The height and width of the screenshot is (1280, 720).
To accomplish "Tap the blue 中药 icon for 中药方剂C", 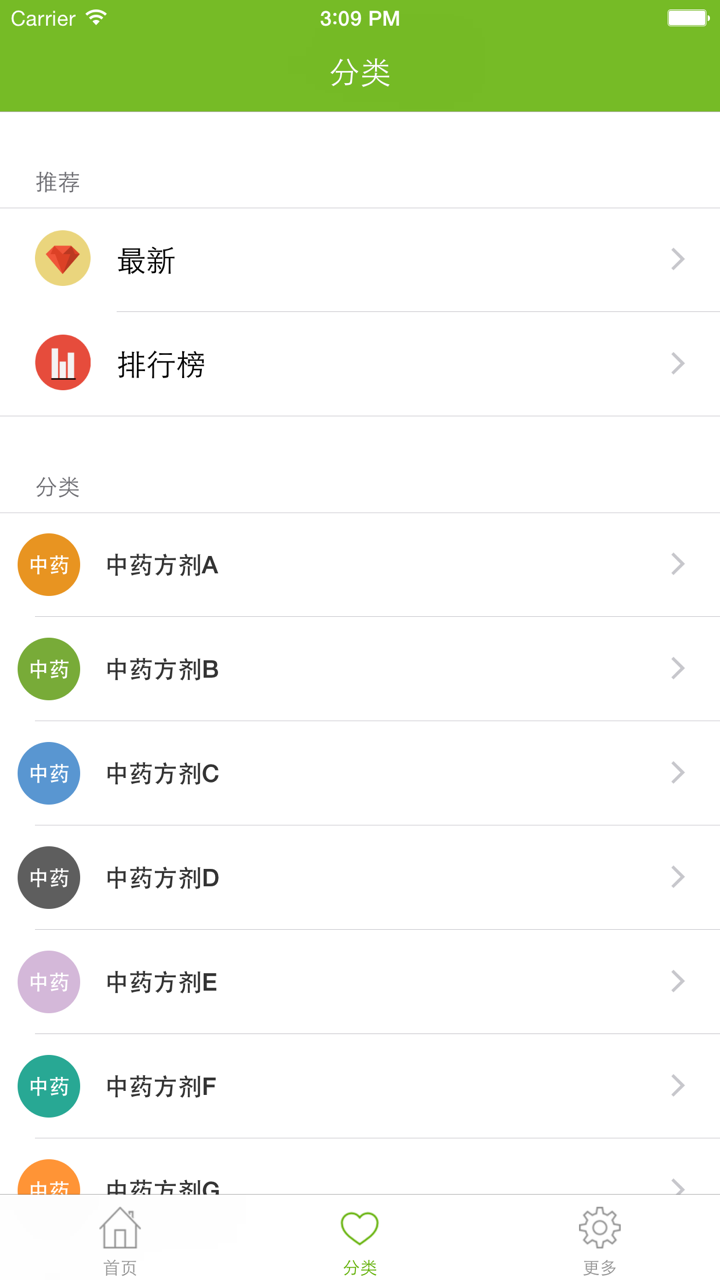I will [48, 773].
